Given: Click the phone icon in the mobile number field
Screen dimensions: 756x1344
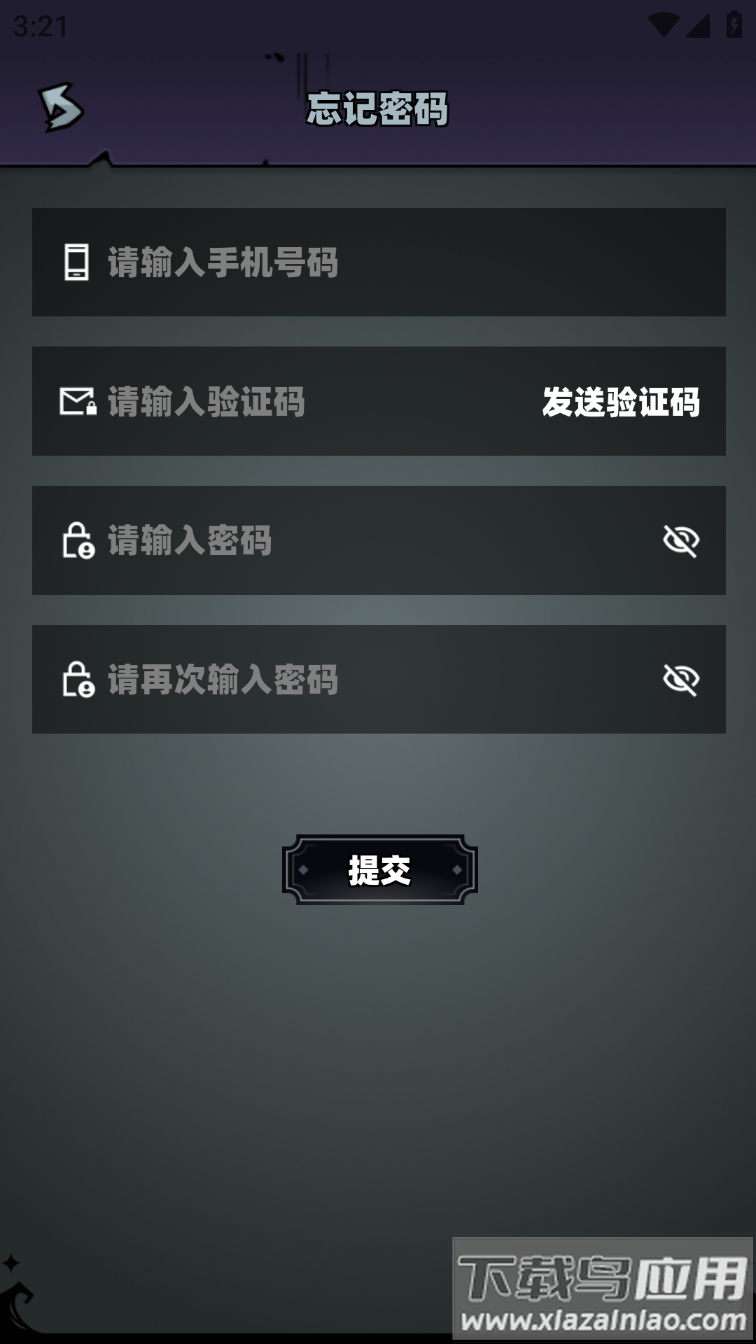Looking at the screenshot, I should click(x=76, y=262).
